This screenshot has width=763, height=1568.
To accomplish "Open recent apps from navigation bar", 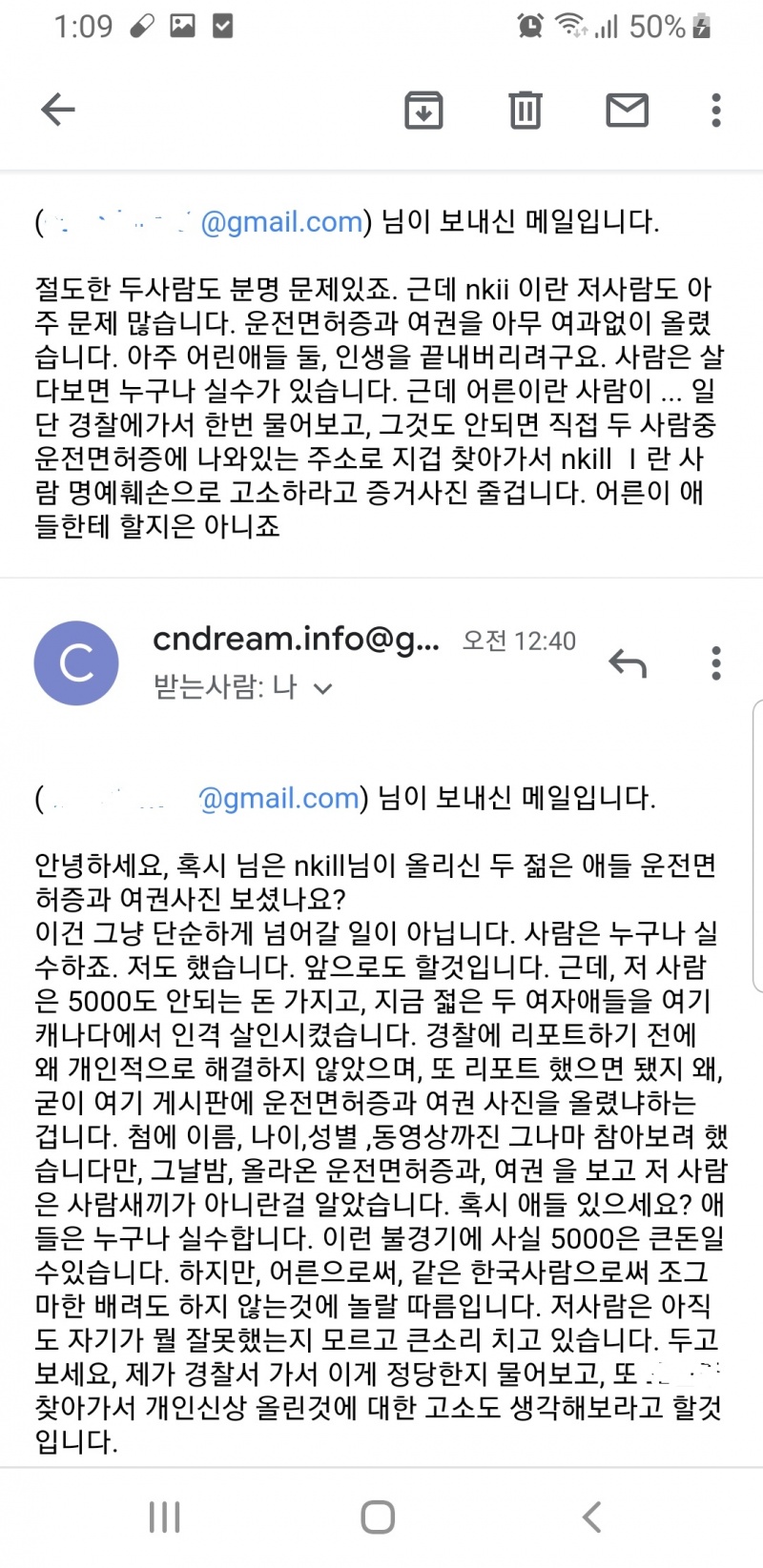I will 165,1517.
